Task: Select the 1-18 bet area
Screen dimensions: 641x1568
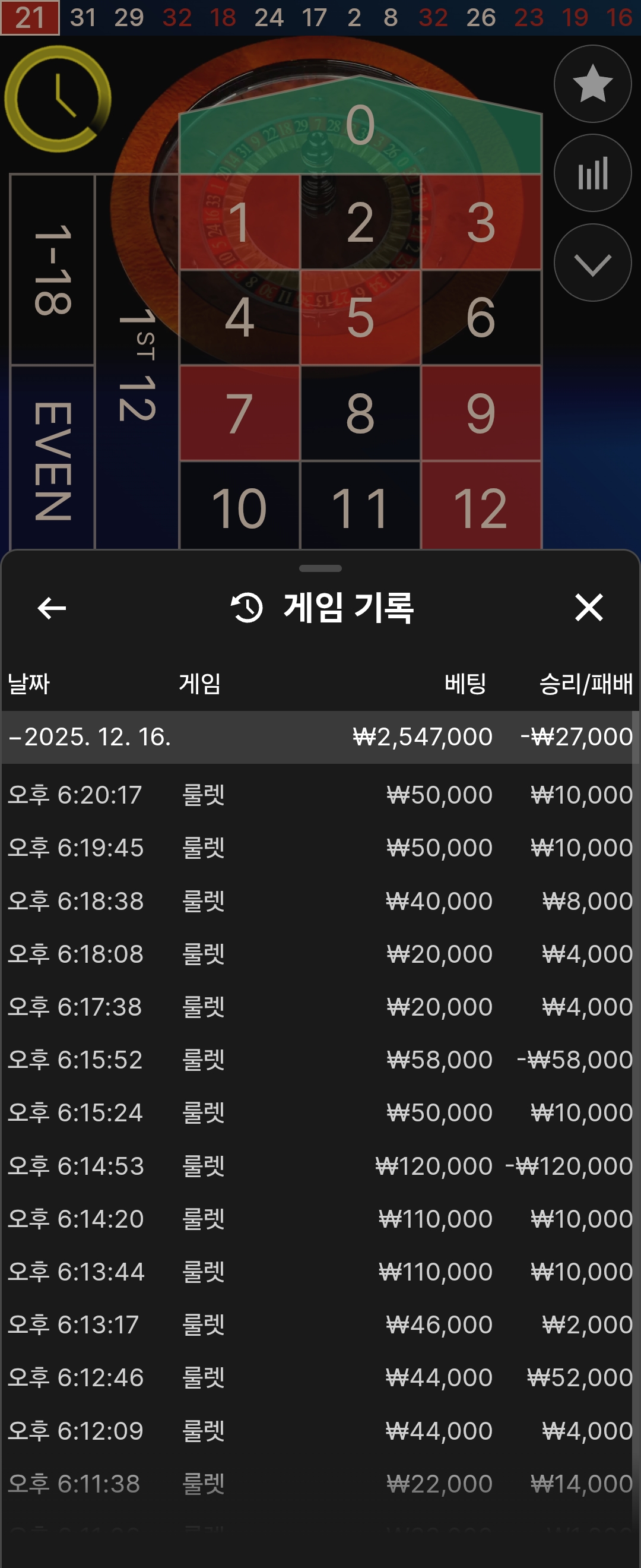Action: [x=53, y=270]
